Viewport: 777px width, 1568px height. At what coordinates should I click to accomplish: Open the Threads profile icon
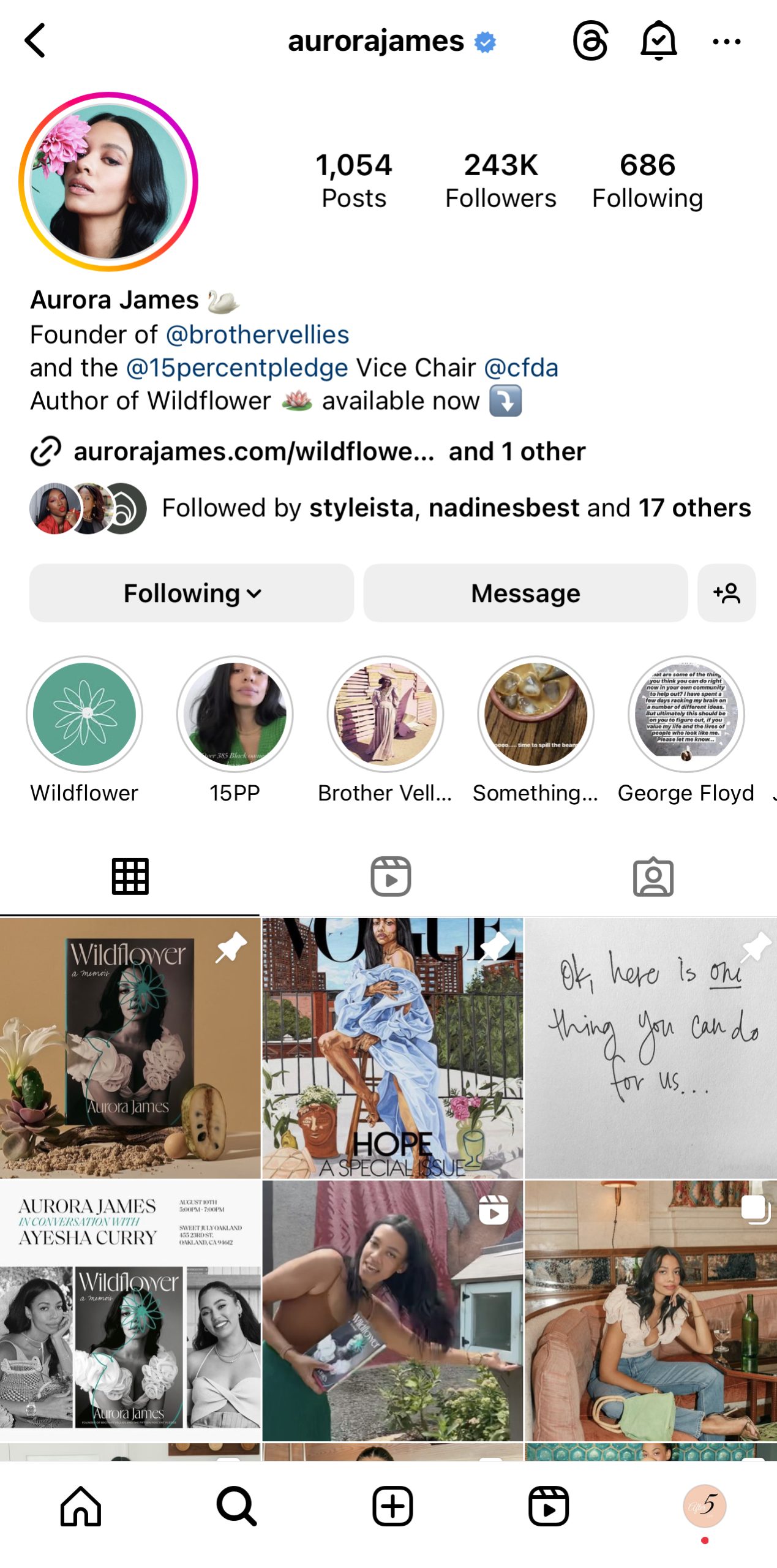pyautogui.click(x=590, y=40)
